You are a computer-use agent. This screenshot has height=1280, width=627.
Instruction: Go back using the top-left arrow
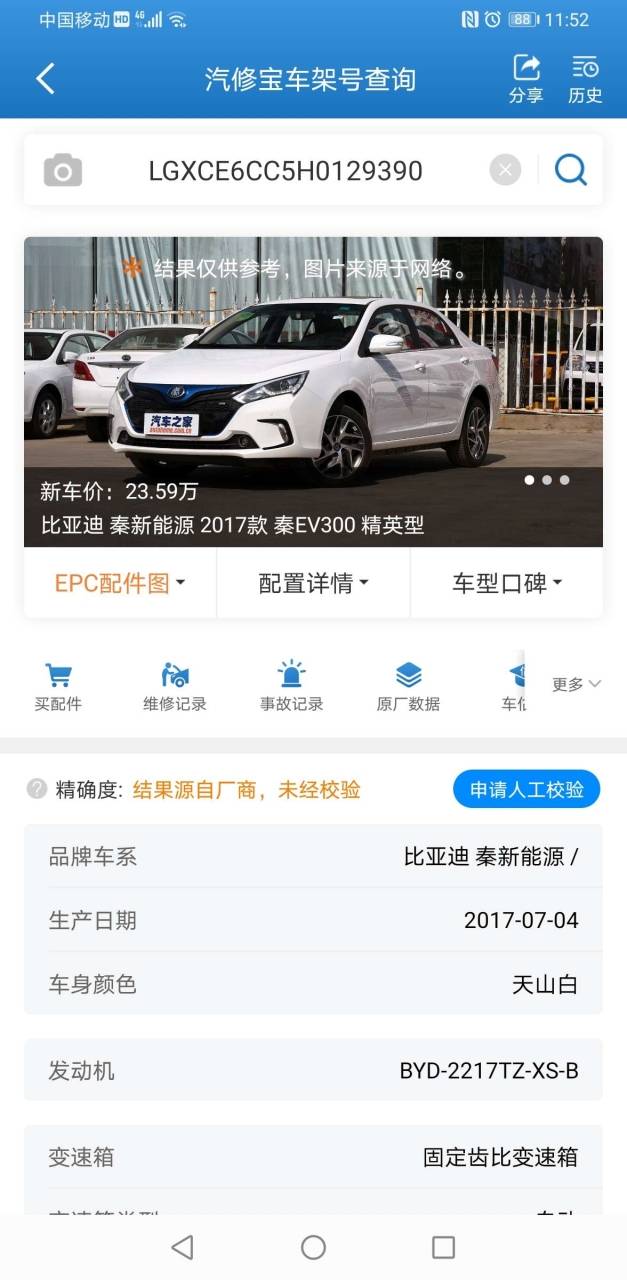pyautogui.click(x=45, y=79)
